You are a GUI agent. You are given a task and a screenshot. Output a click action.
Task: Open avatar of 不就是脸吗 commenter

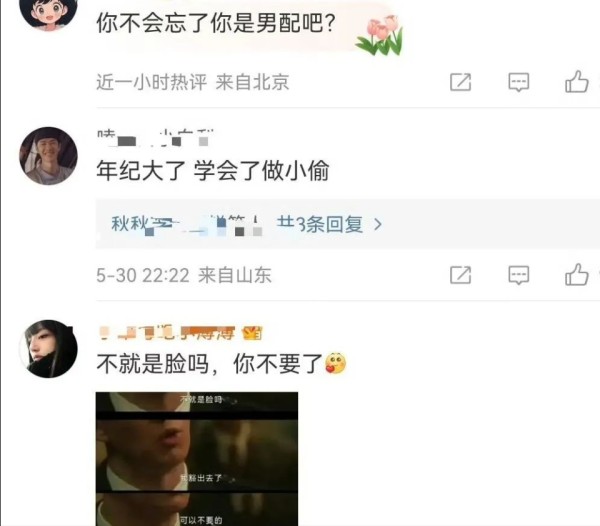pyautogui.click(x=48, y=349)
